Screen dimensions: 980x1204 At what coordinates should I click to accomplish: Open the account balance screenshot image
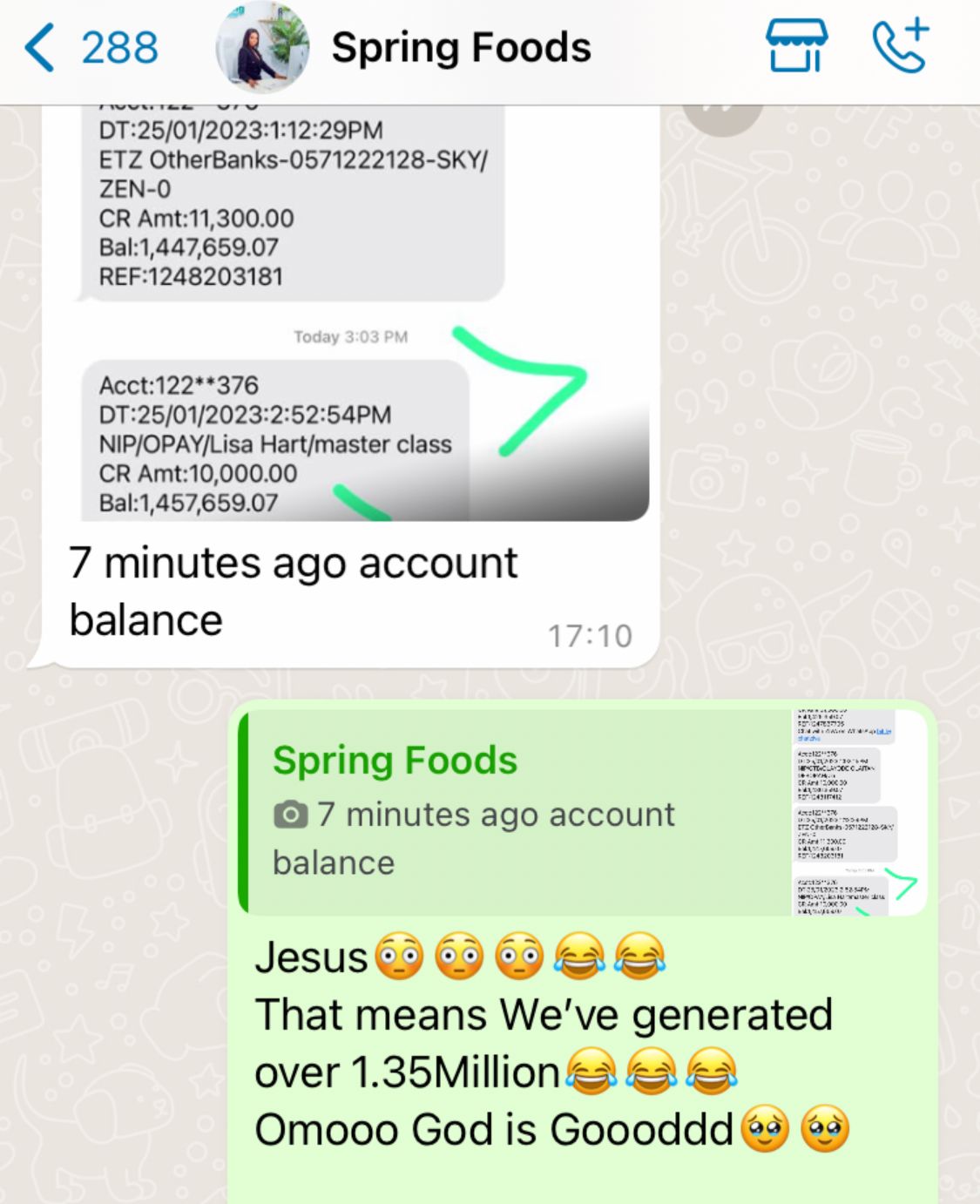[348, 314]
